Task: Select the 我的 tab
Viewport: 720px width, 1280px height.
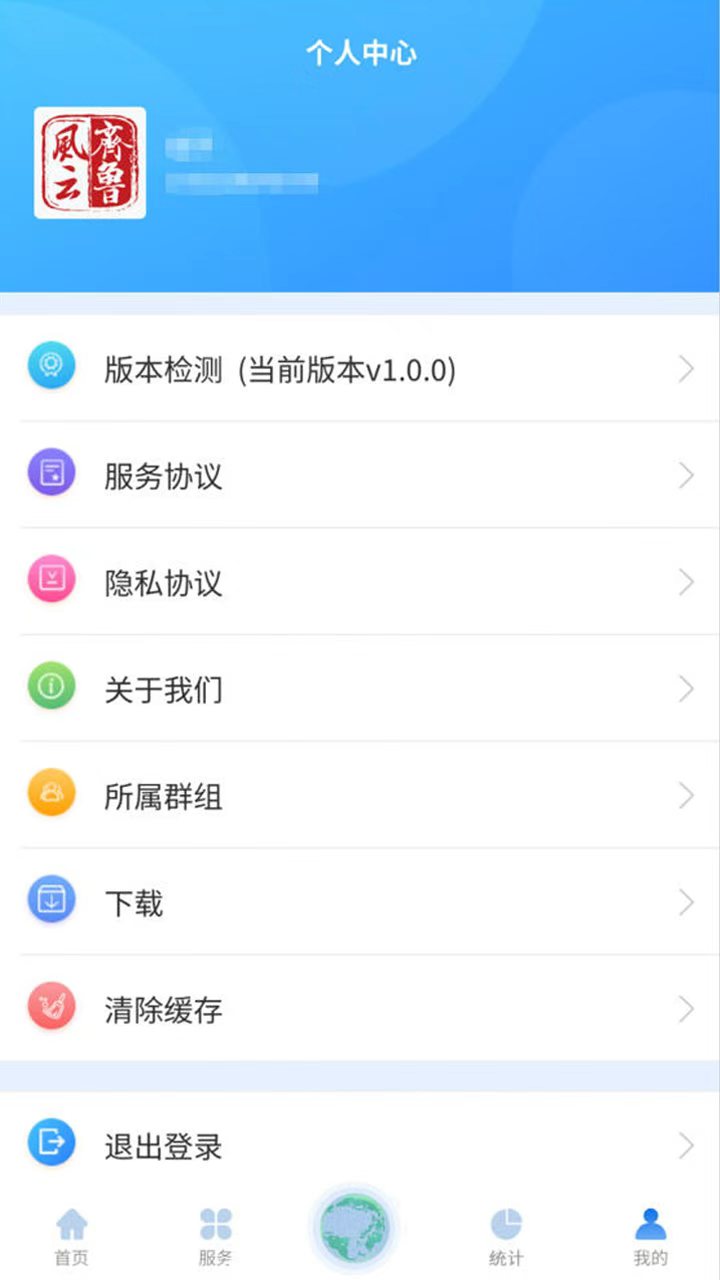Action: [650, 1236]
